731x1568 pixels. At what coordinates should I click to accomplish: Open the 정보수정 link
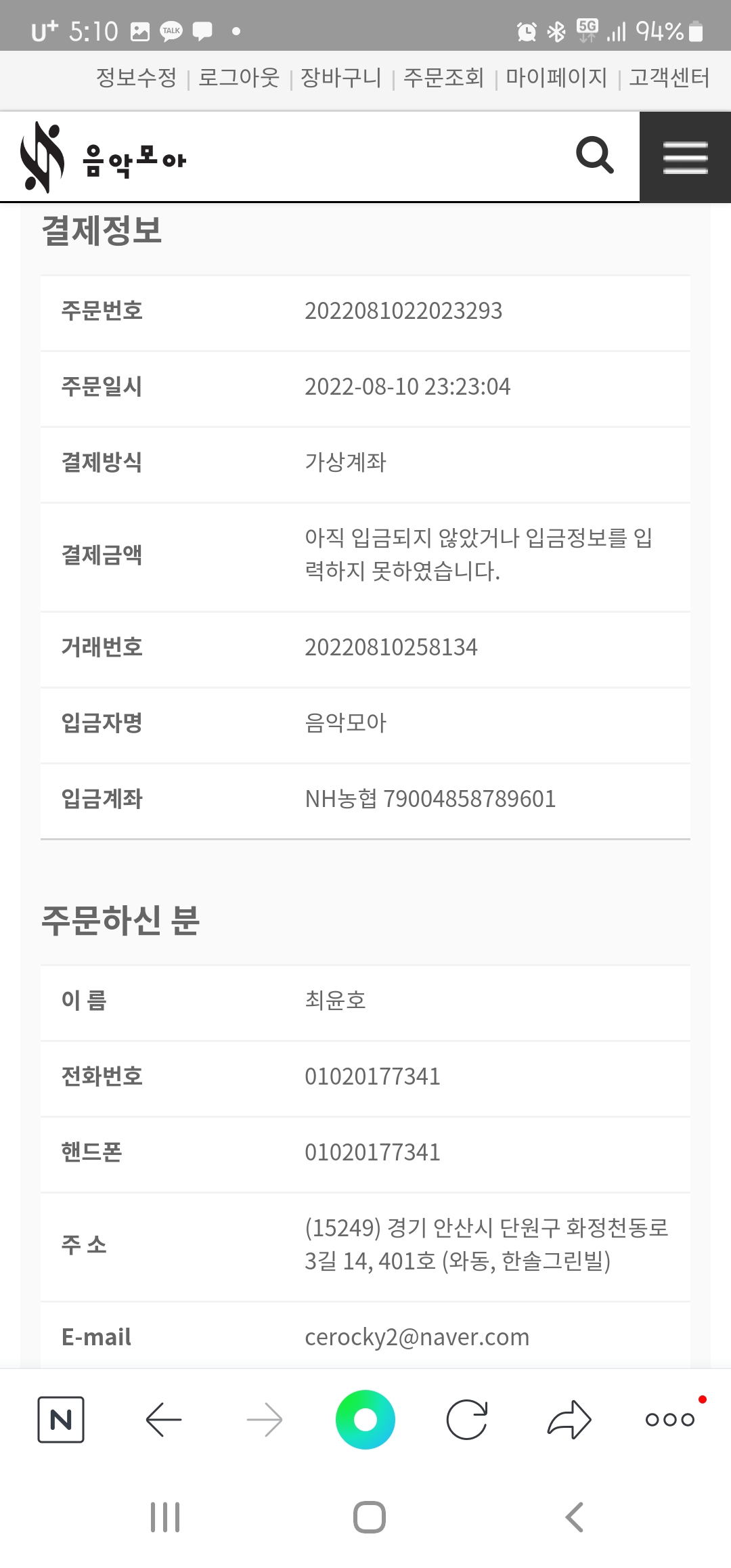coord(136,78)
